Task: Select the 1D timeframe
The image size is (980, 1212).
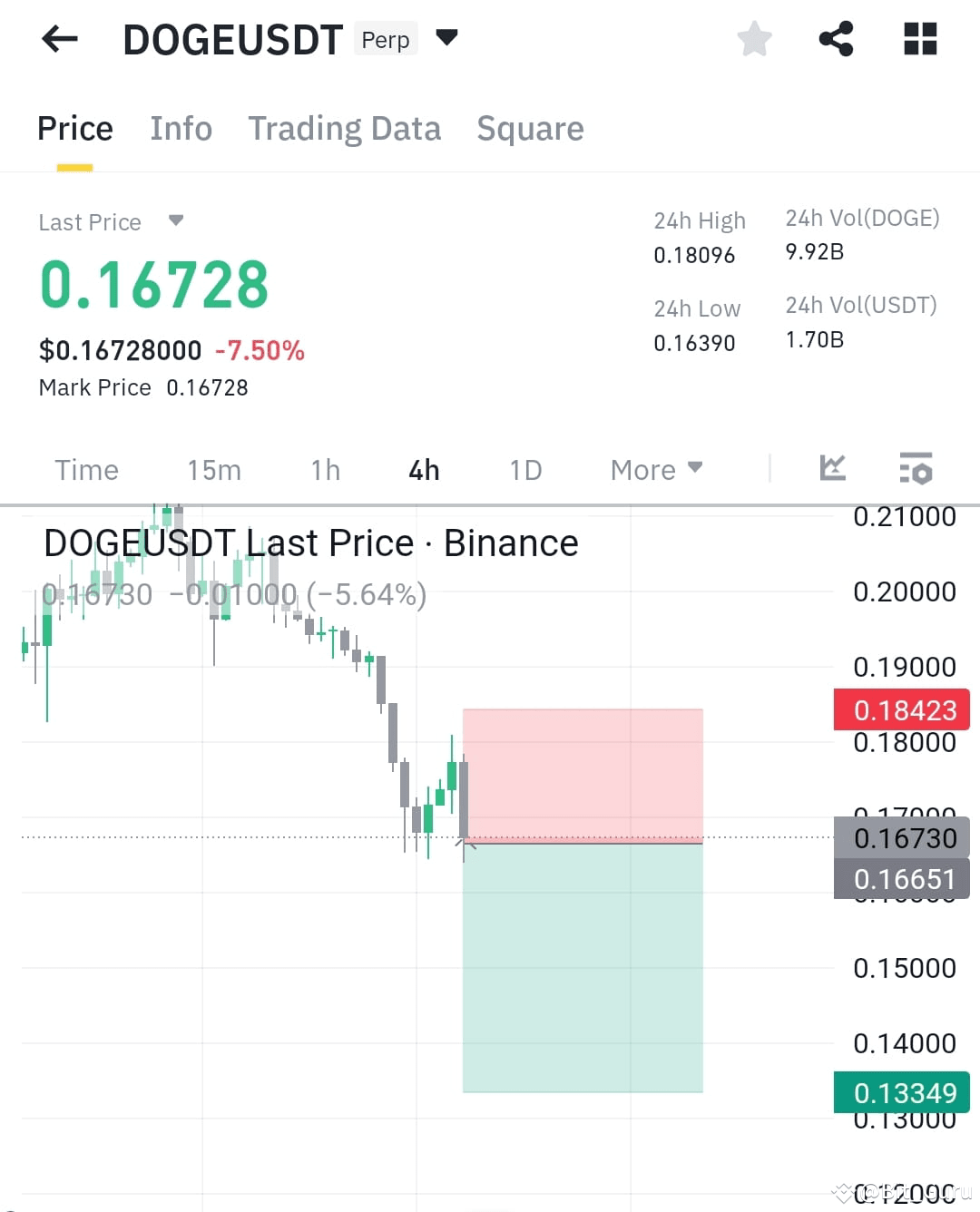Action: pos(524,469)
